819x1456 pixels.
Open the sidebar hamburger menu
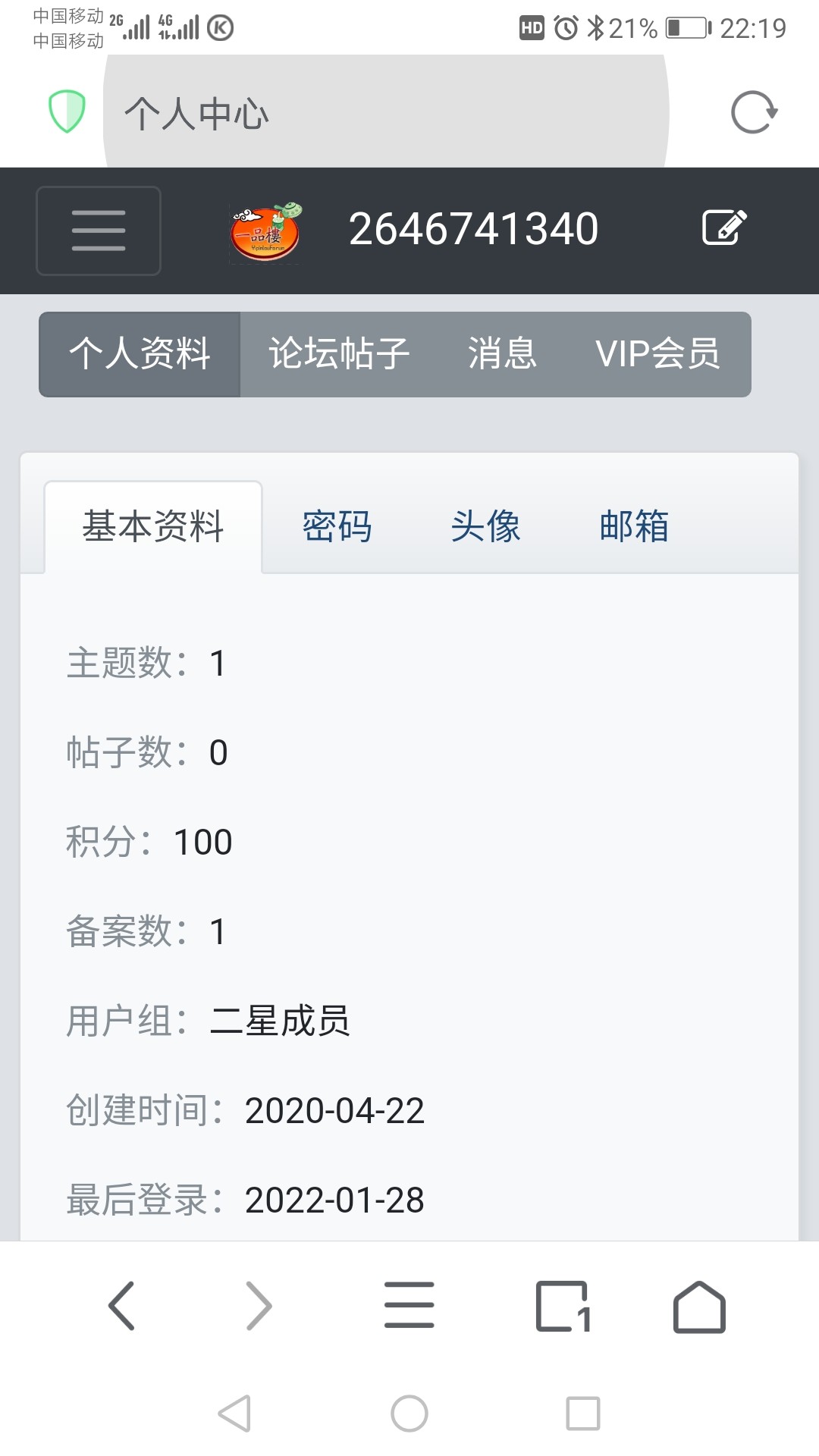tap(98, 230)
